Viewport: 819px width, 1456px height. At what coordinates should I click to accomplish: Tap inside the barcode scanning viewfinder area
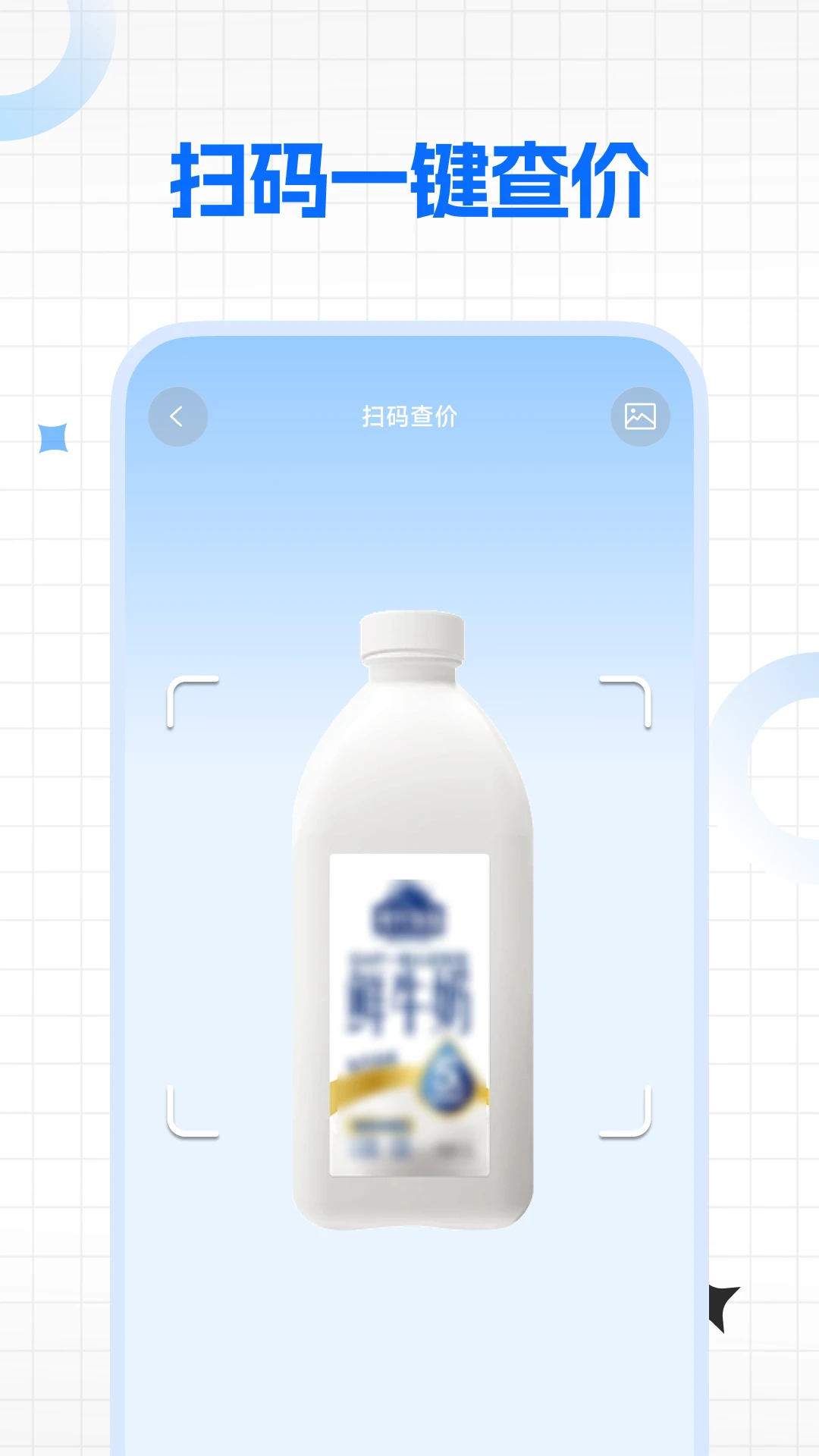pos(409,902)
